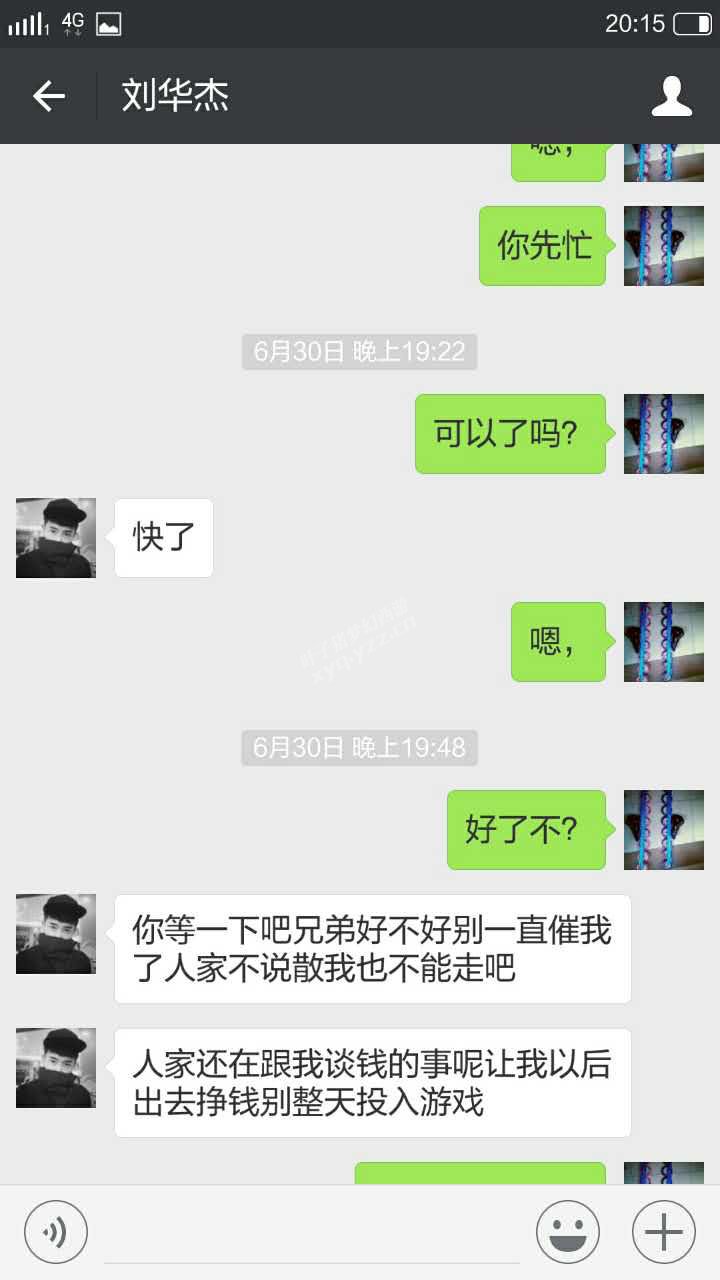Tap the message text field
The height and width of the screenshot is (1280, 720).
coord(312,1232)
